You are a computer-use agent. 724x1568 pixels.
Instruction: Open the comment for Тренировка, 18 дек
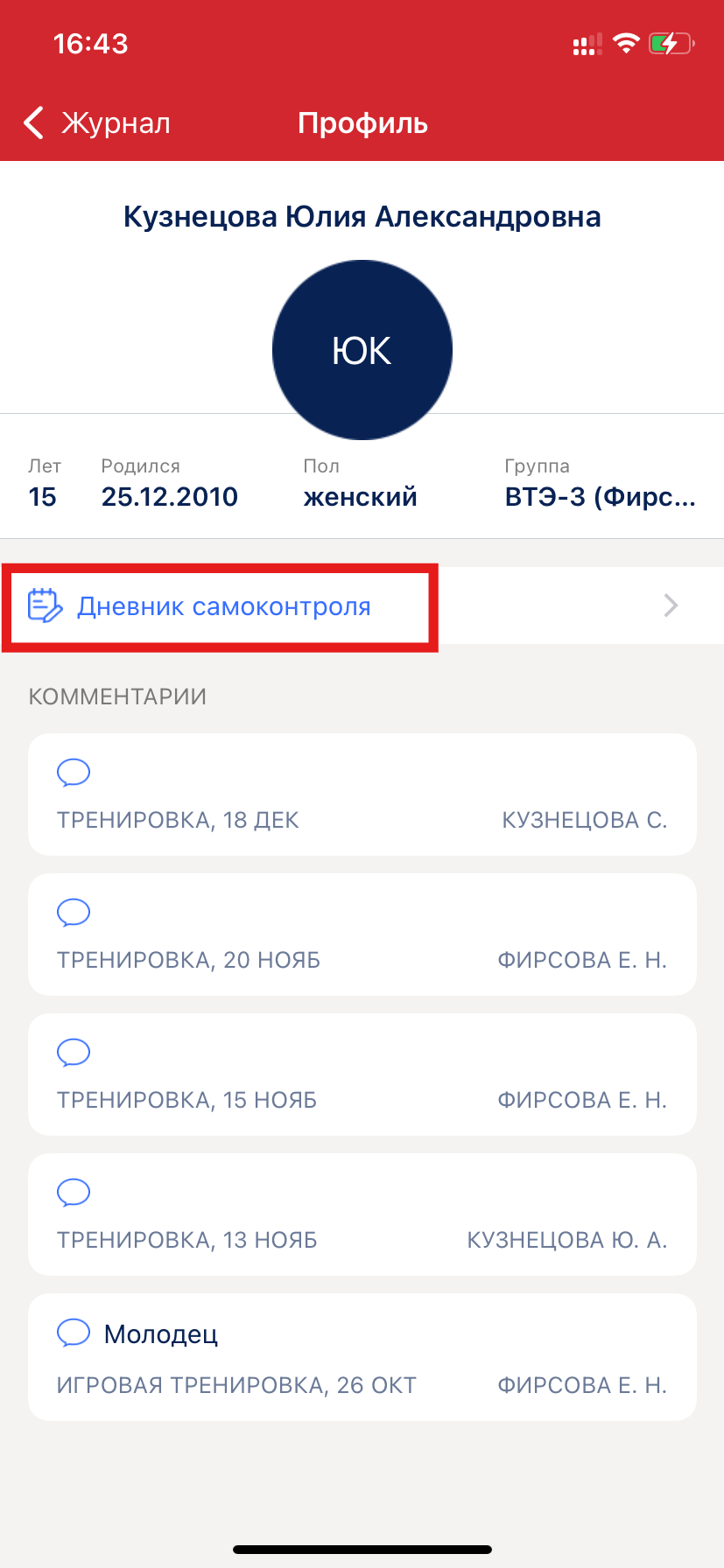[362, 794]
